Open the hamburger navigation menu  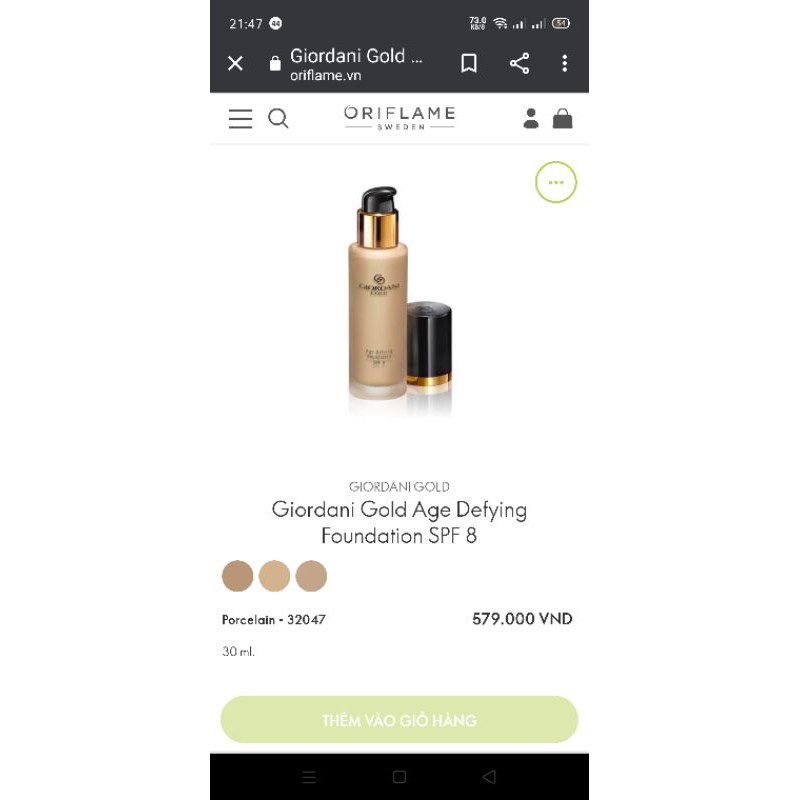point(240,119)
